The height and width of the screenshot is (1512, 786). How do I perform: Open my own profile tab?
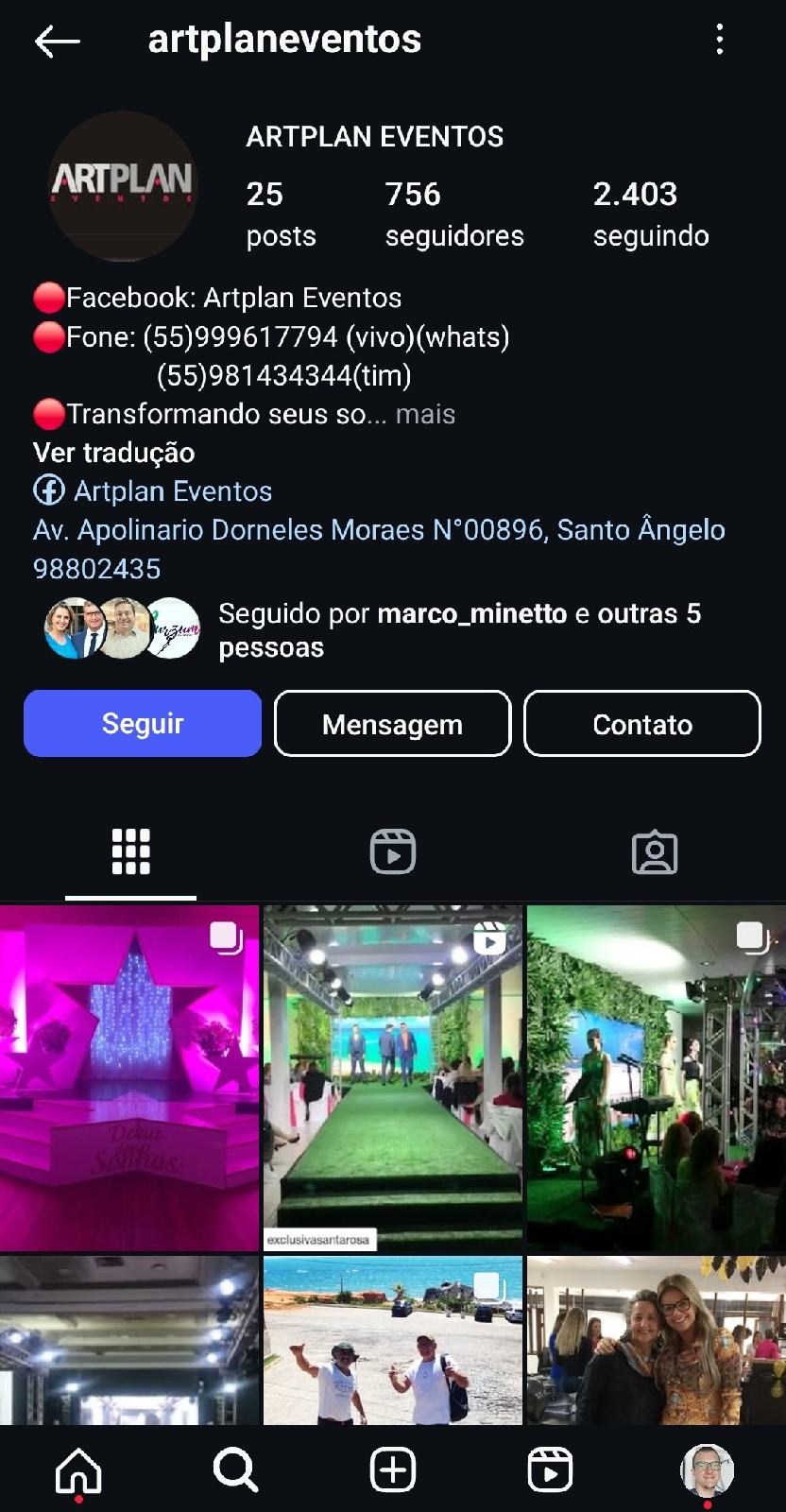707,1469
